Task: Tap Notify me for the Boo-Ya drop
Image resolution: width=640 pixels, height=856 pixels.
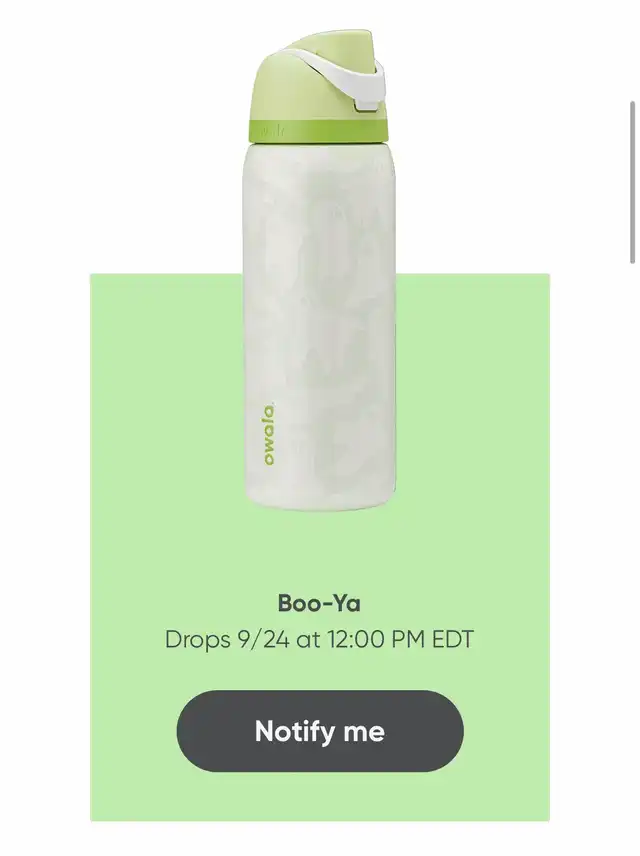Action: pyautogui.click(x=319, y=730)
